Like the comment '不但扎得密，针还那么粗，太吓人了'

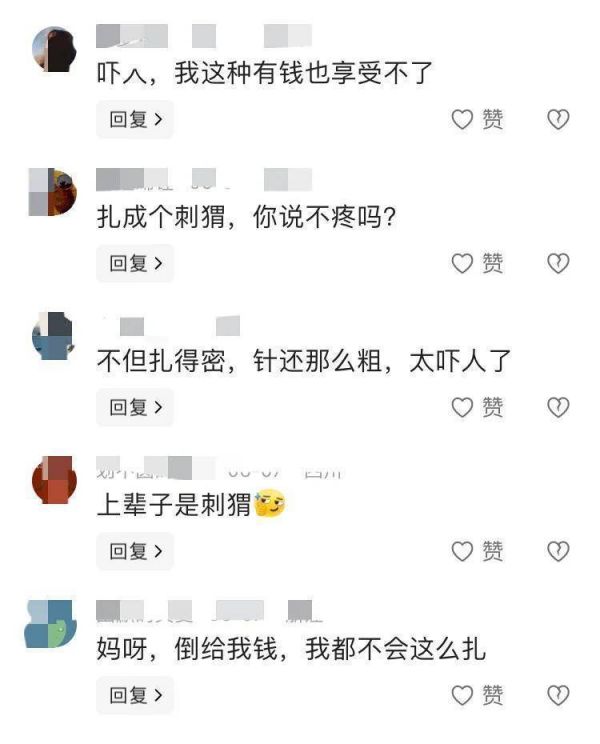click(x=477, y=408)
